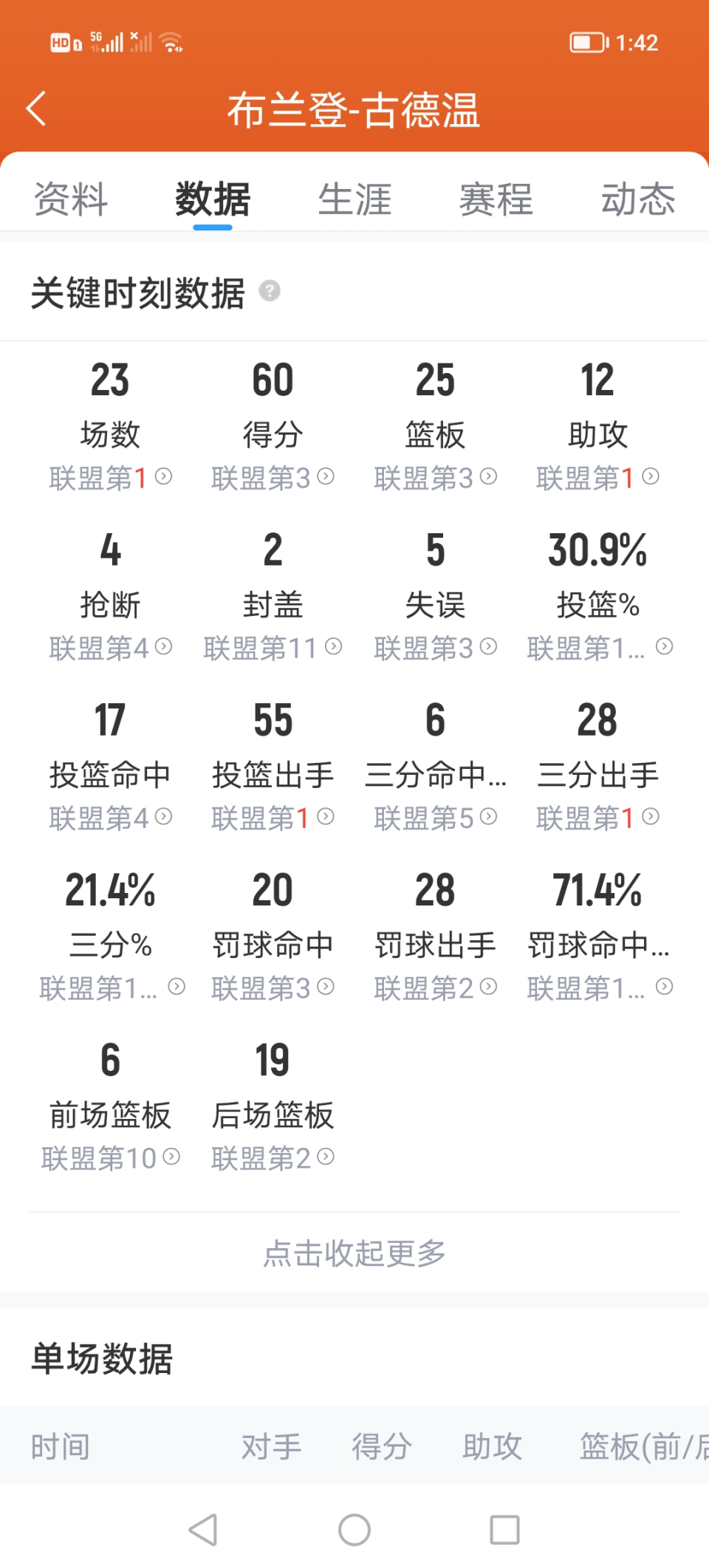
Task: Open help icon beside 关键时刻数据
Action: 270,291
